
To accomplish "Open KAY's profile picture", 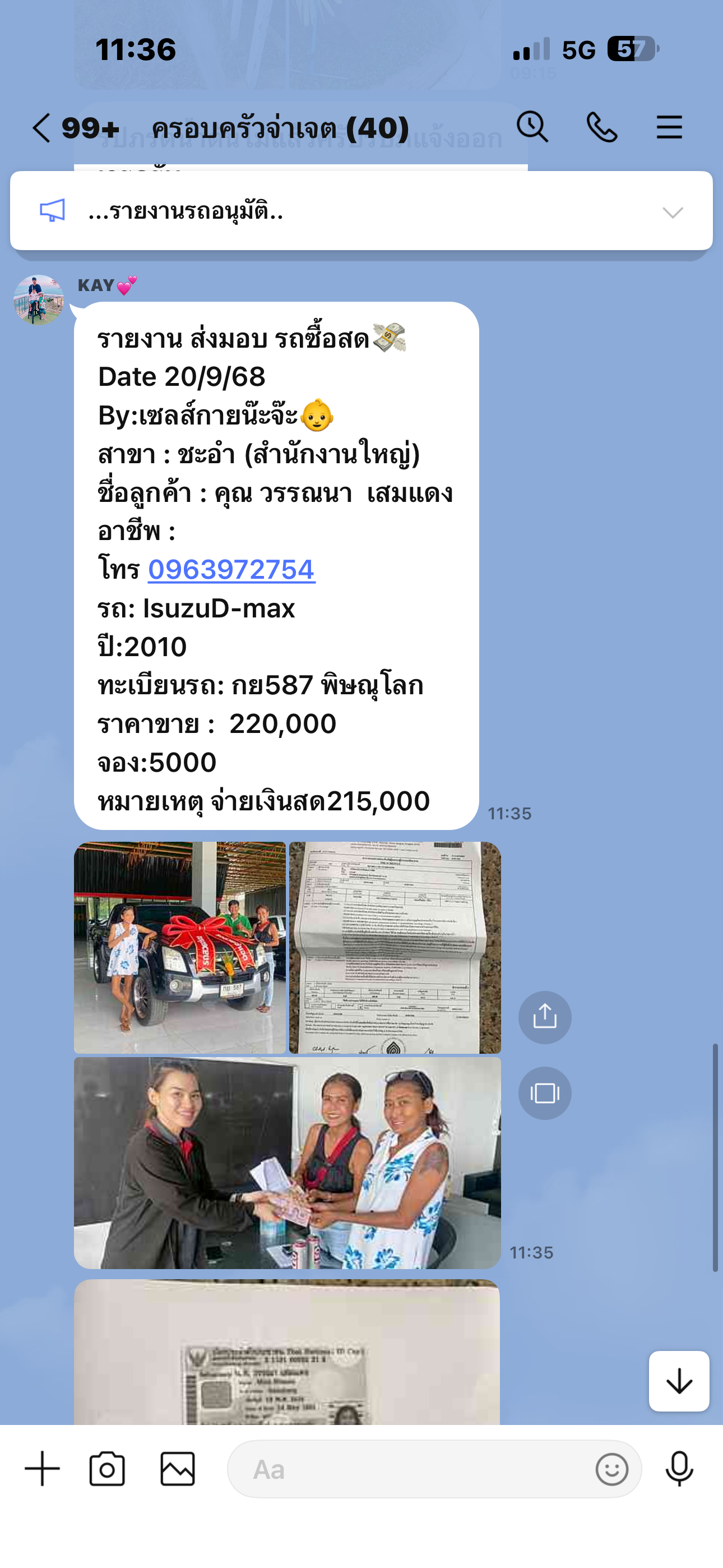I will click(38, 299).
